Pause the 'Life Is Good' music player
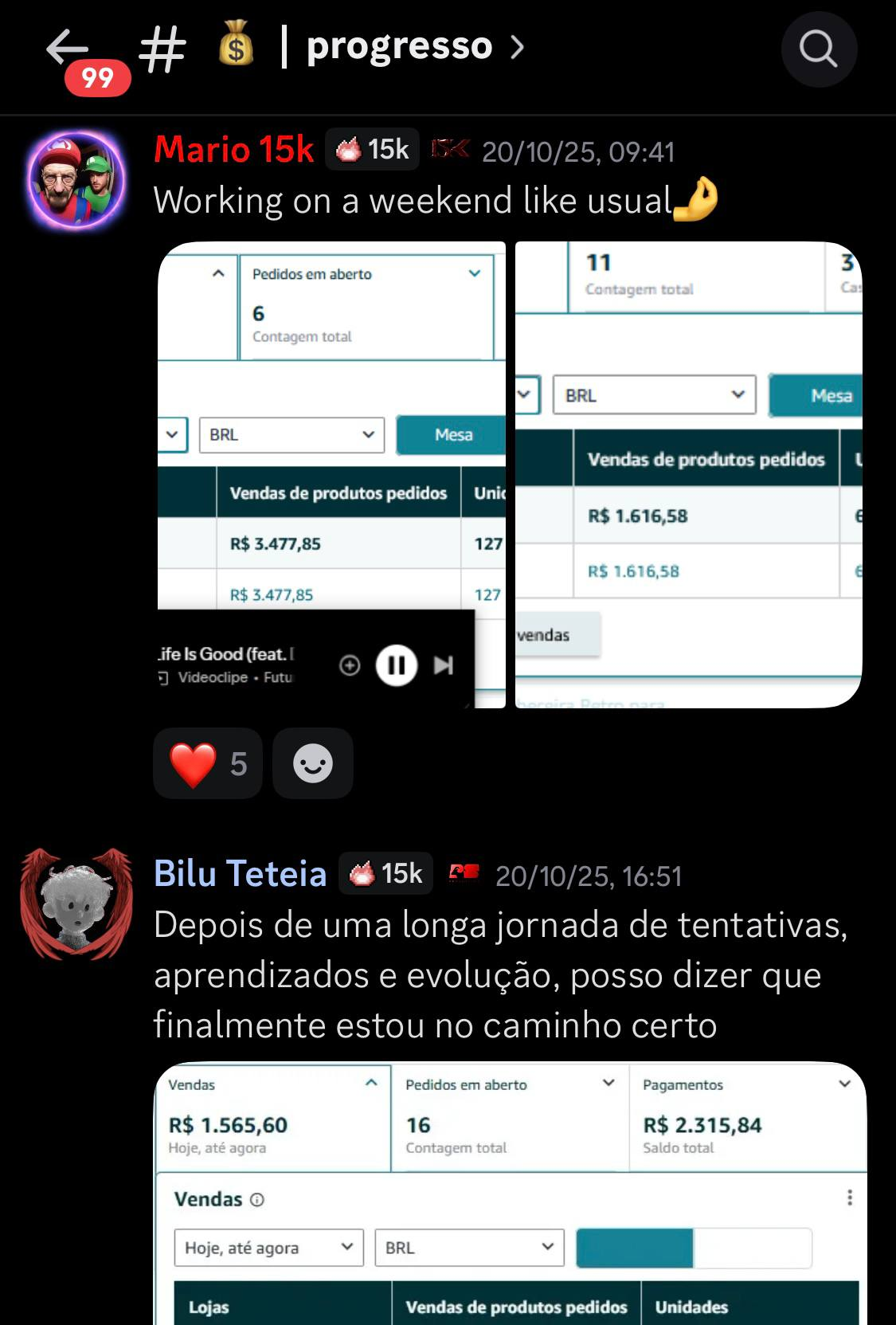This screenshot has width=896, height=1325. [x=397, y=666]
